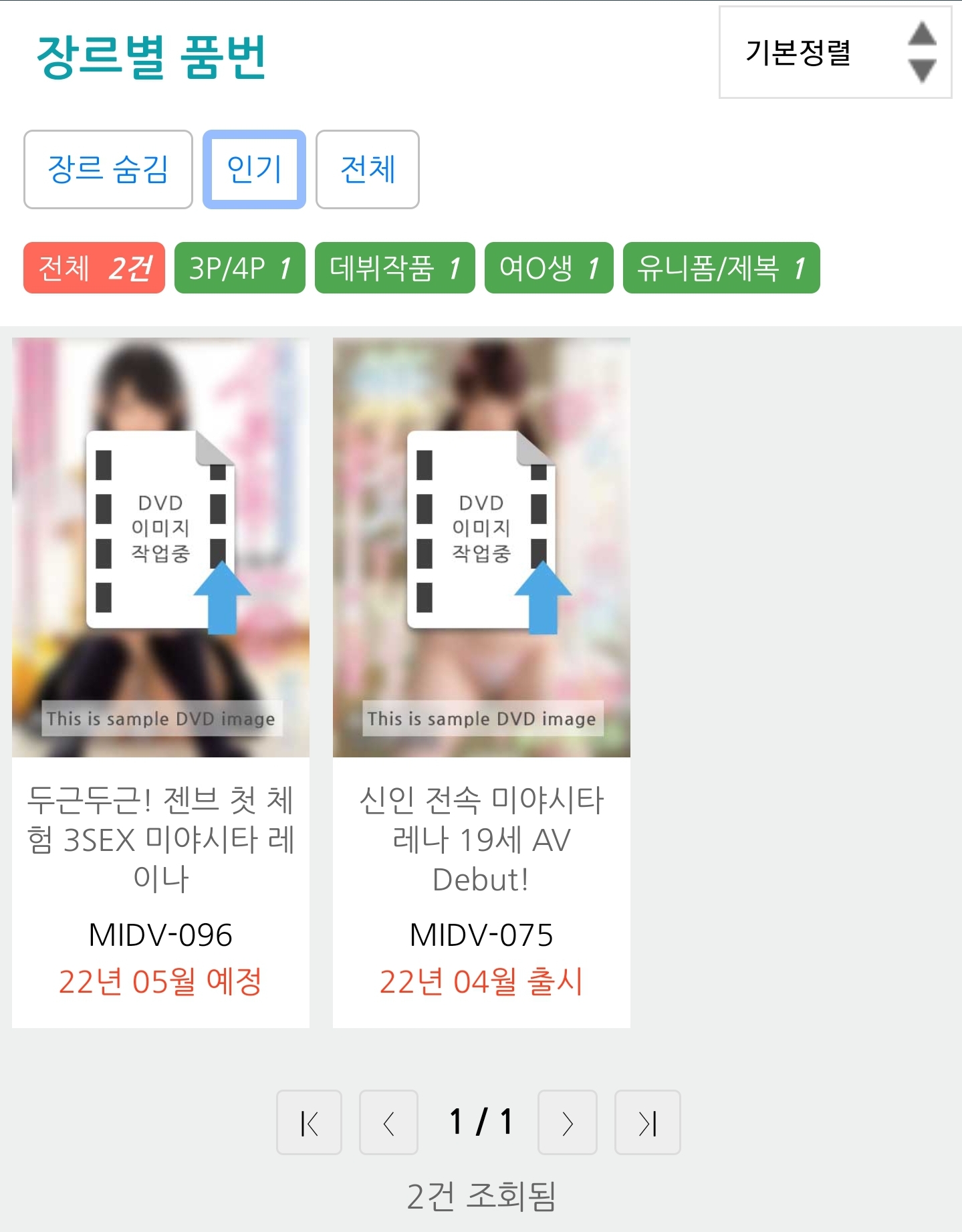
Task: Open the MIDV-075 product card
Action: coord(481,682)
